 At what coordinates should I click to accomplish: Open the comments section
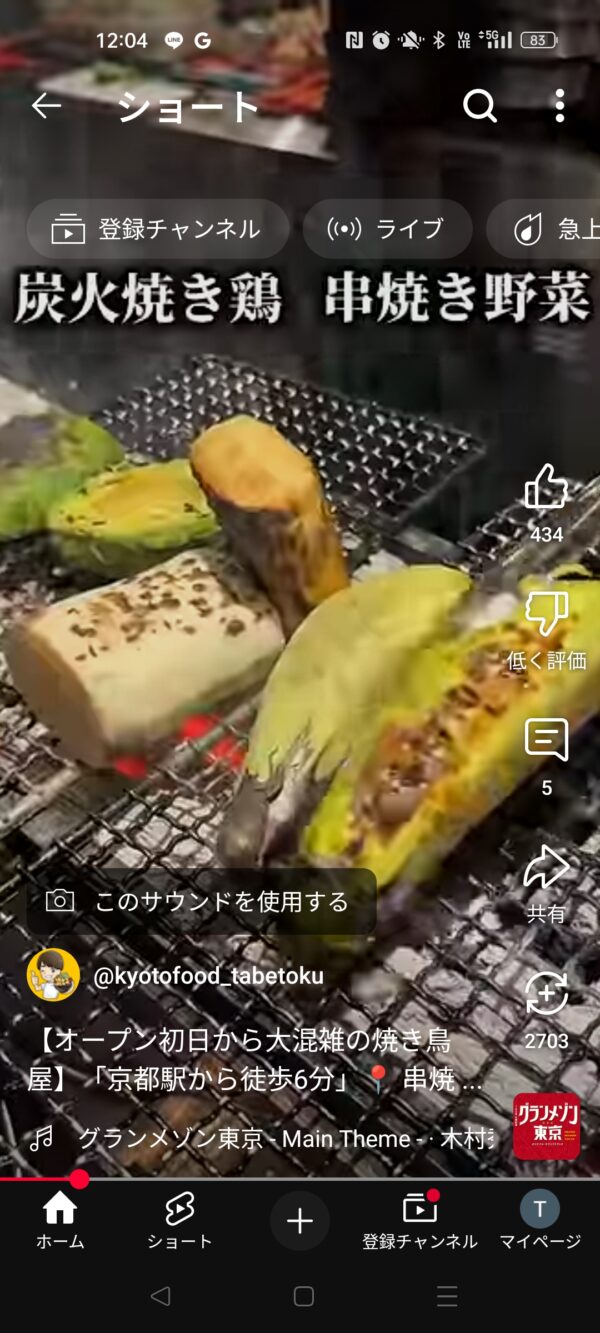[x=546, y=741]
